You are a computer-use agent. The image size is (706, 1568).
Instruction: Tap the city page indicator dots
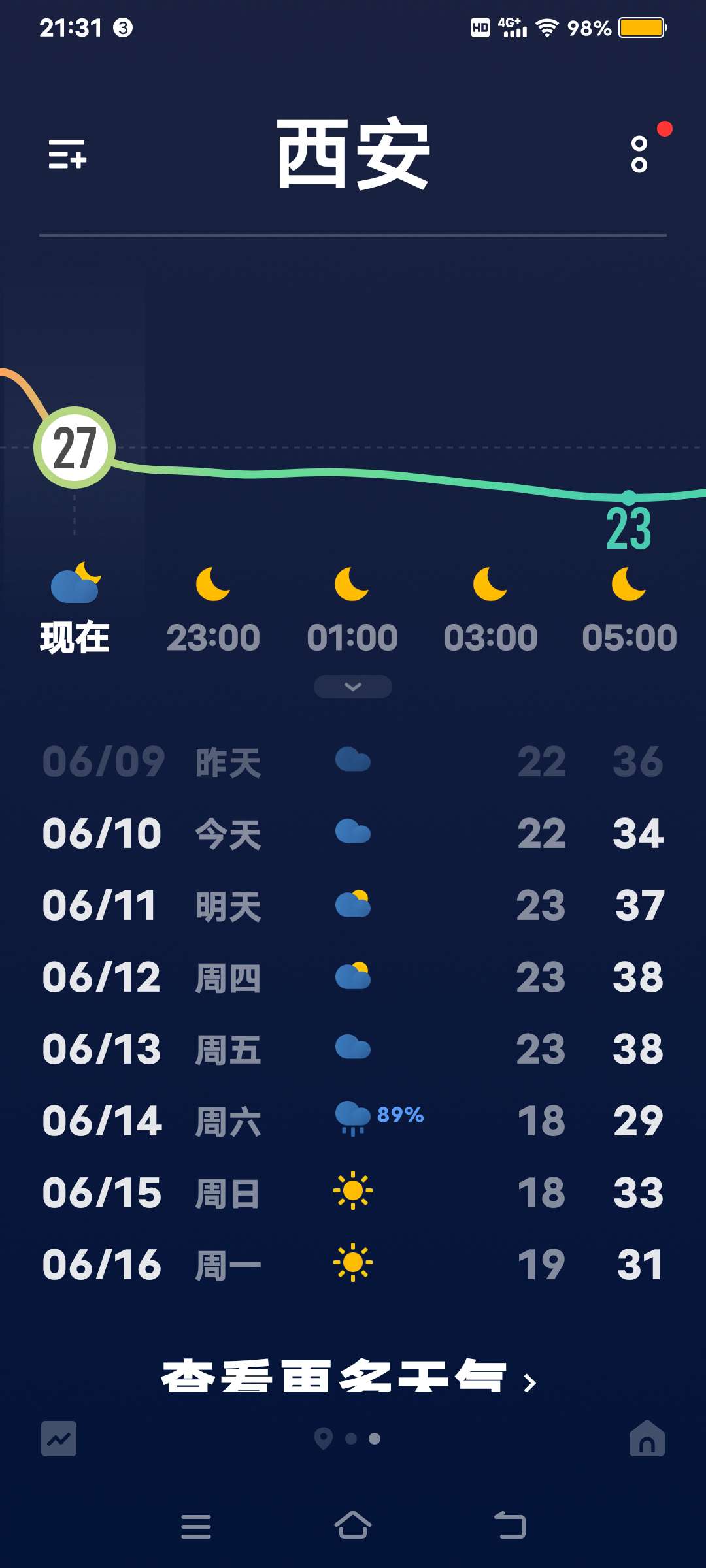(x=350, y=1439)
